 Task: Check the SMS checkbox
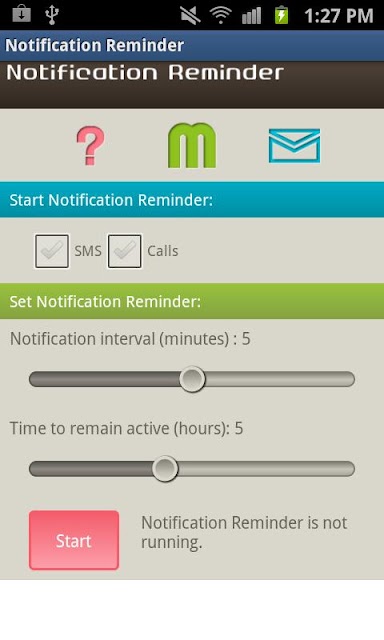point(52,251)
